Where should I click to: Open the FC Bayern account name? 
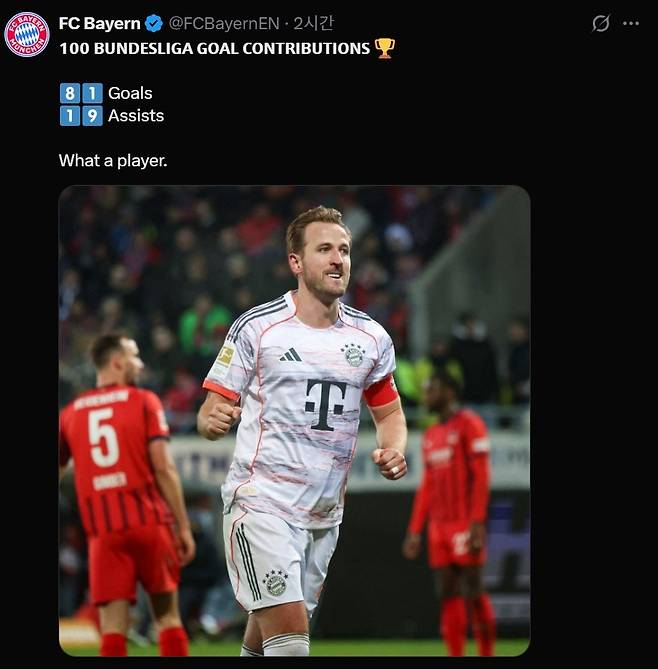[99, 23]
